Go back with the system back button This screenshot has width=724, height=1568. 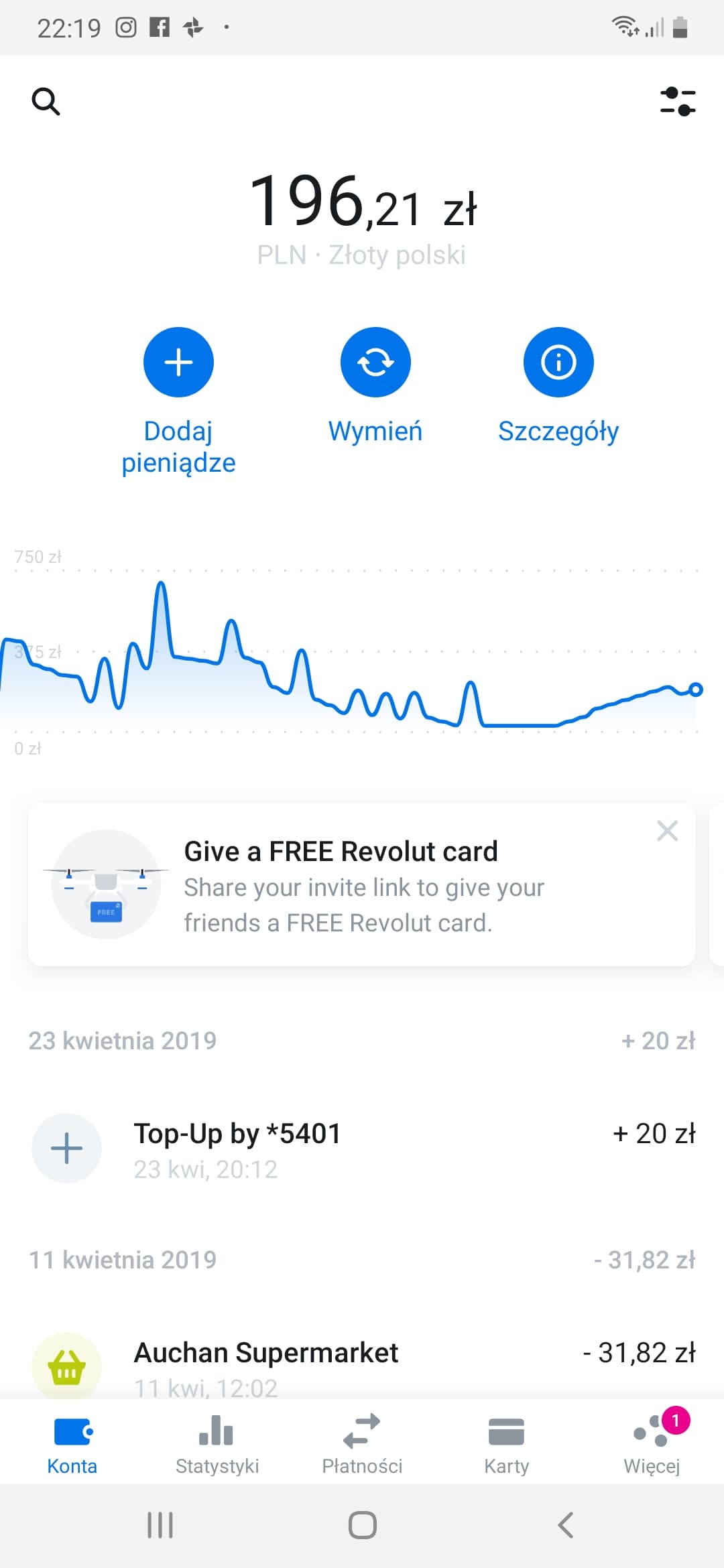[565, 1525]
